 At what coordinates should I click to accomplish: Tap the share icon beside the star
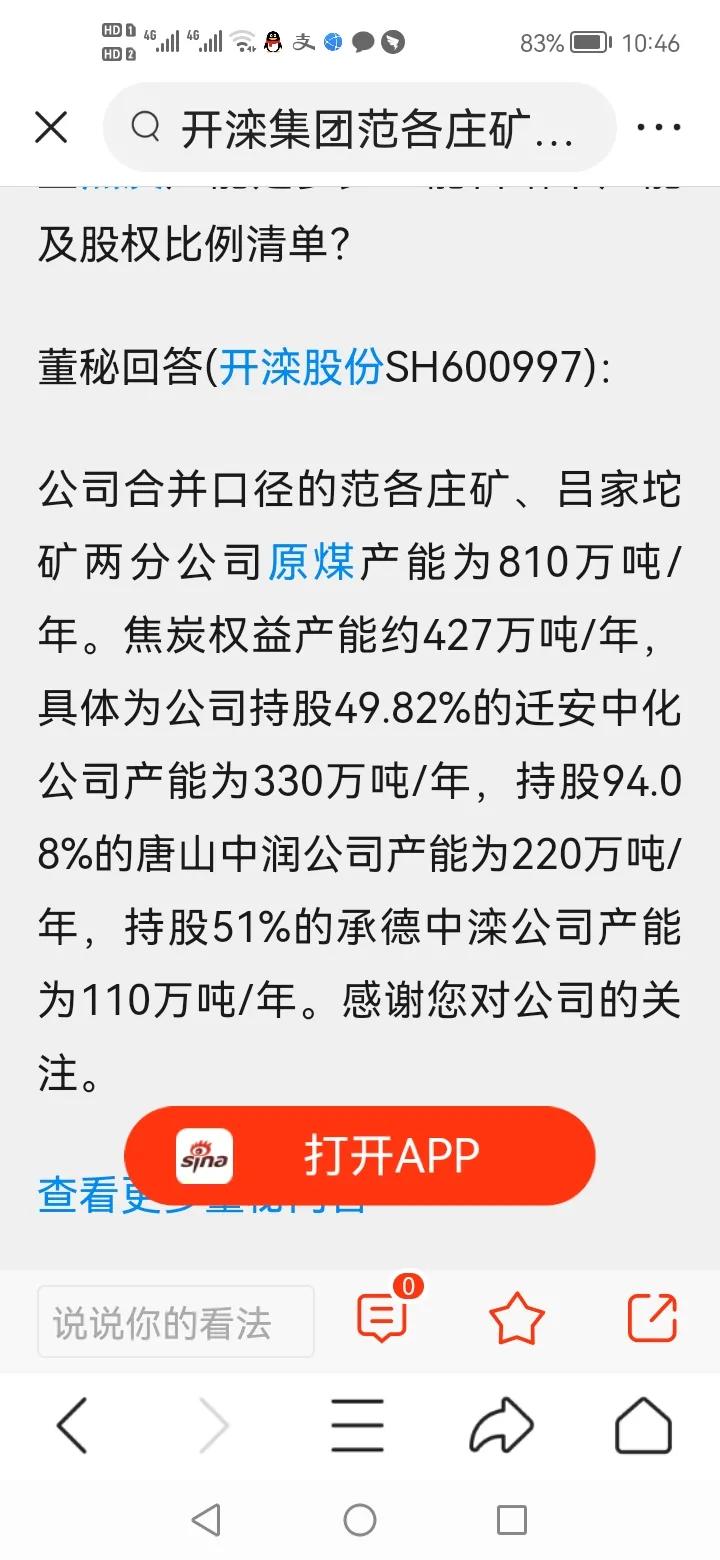652,1320
